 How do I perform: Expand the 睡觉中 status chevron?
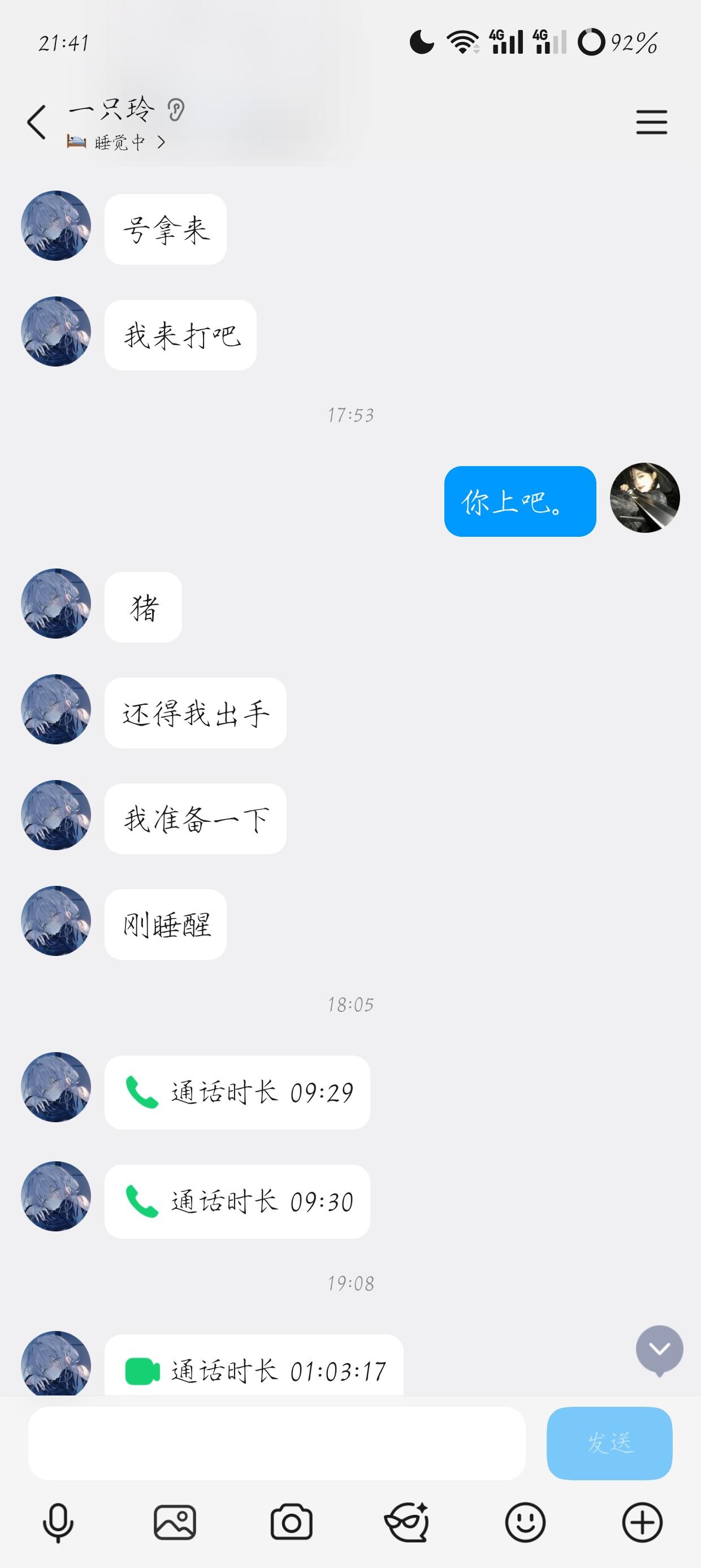click(161, 141)
